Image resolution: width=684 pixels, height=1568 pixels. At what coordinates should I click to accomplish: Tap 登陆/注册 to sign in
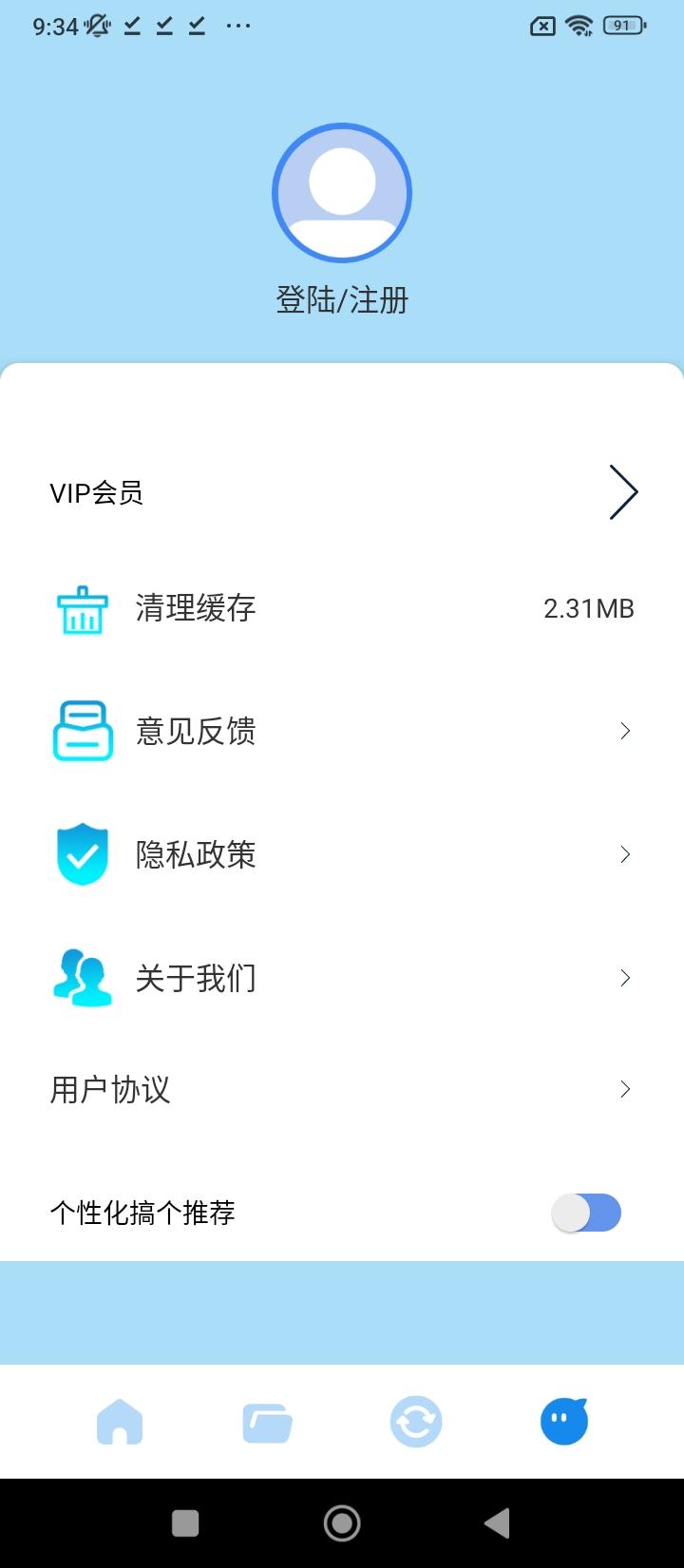[x=342, y=299]
